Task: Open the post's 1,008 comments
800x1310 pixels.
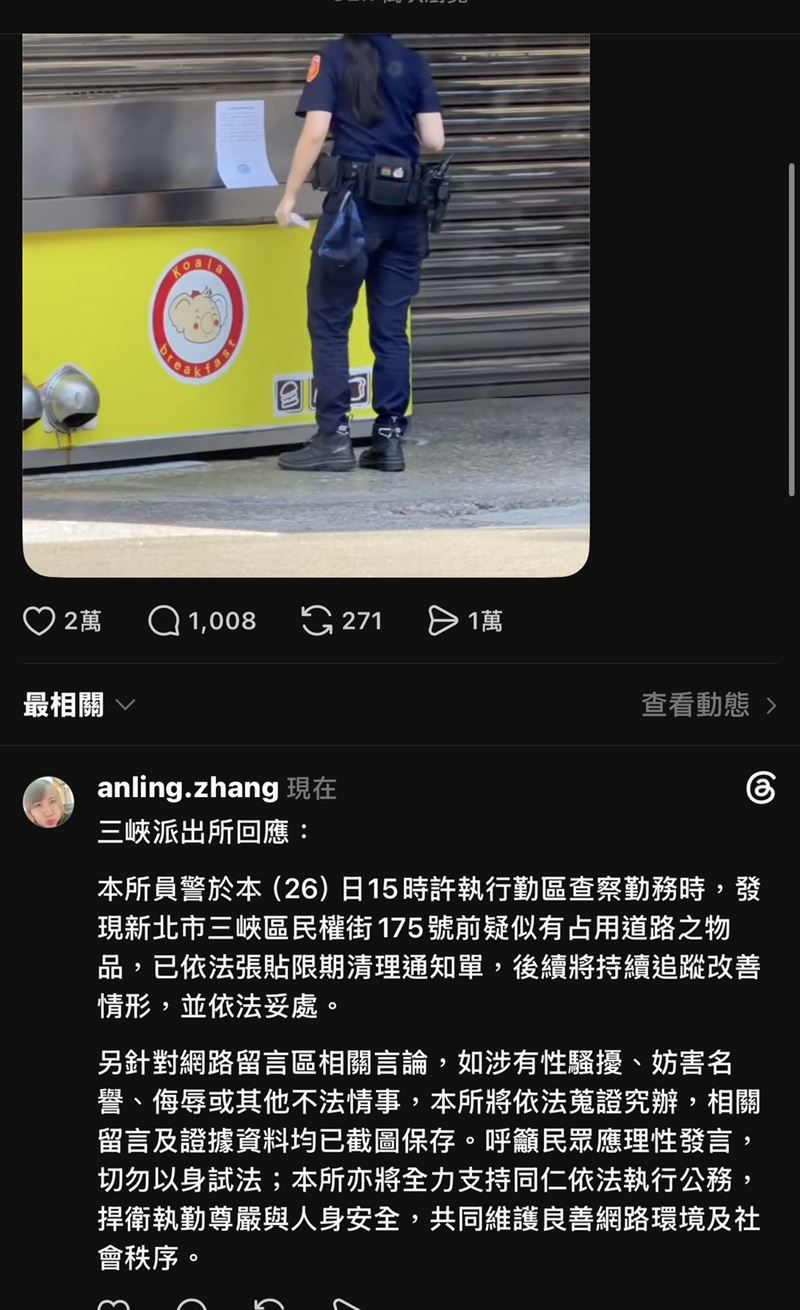Action: tap(164, 621)
